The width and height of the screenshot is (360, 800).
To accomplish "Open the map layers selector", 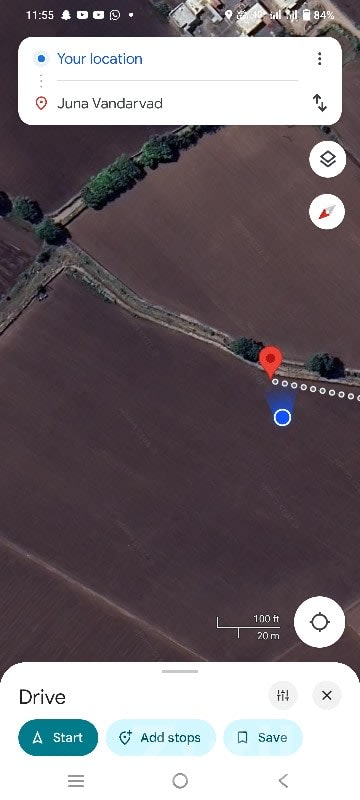I will click(327, 159).
